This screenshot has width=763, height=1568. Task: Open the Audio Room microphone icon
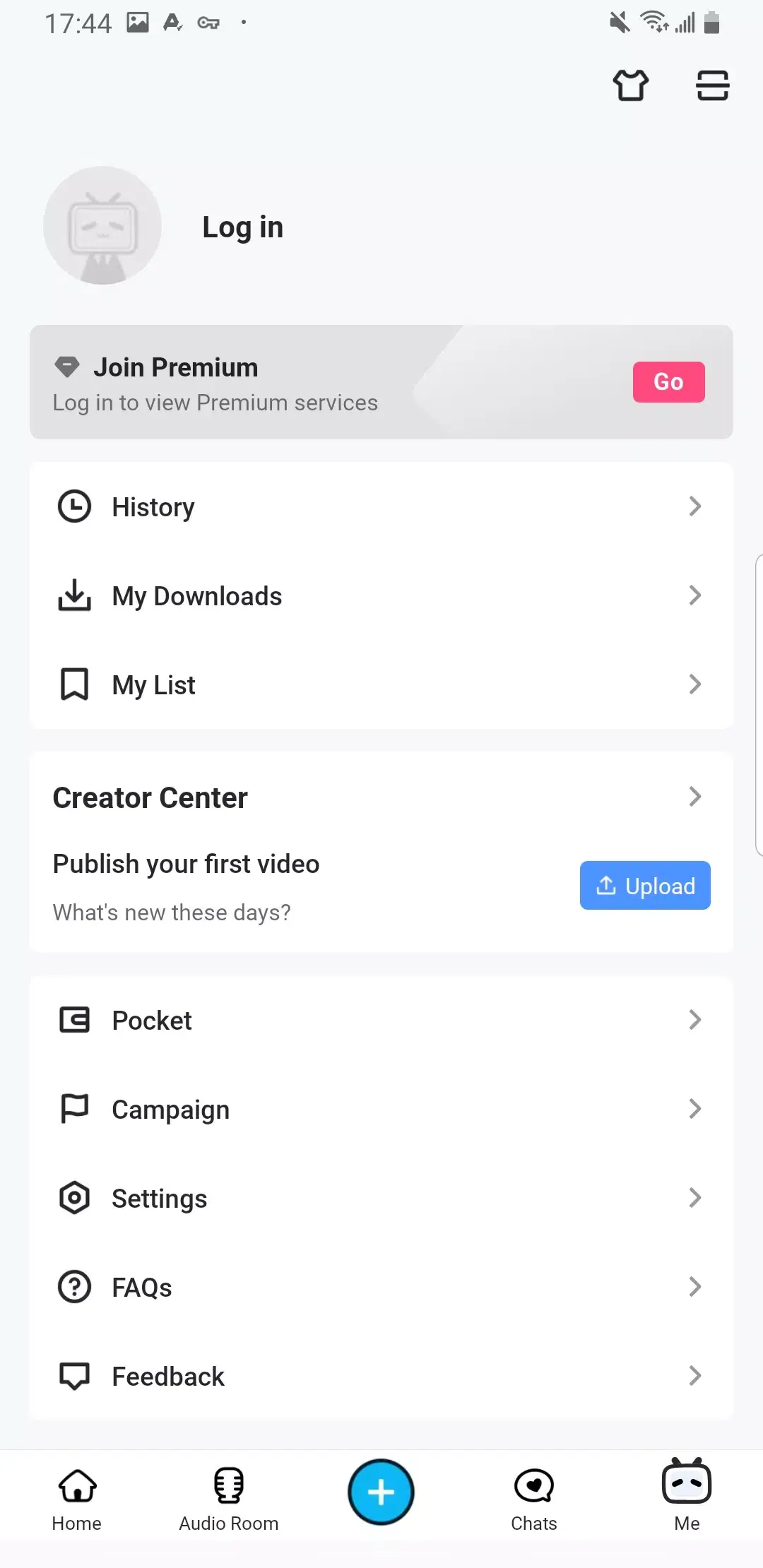[x=228, y=1485]
